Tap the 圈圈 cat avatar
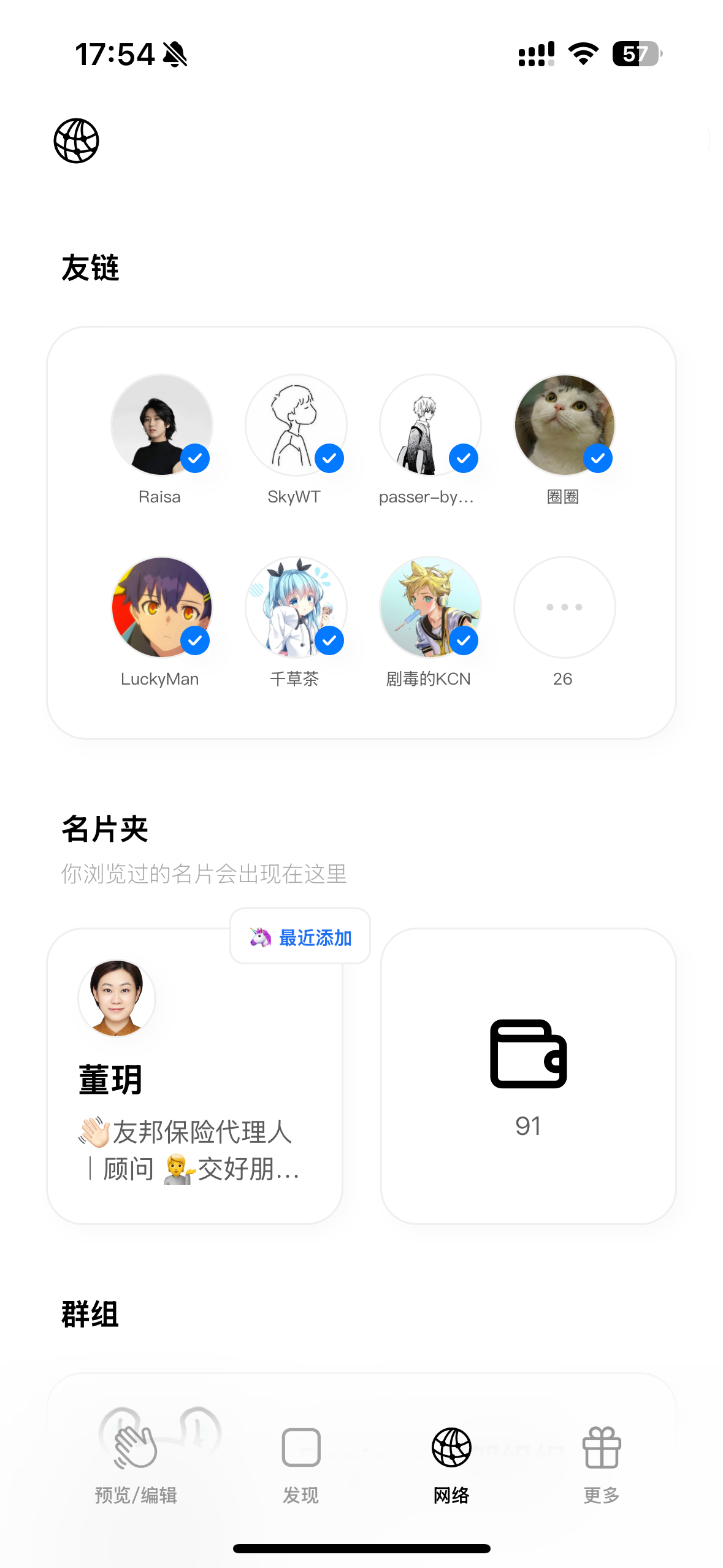Viewport: 723px width, 1568px height. coord(564,425)
